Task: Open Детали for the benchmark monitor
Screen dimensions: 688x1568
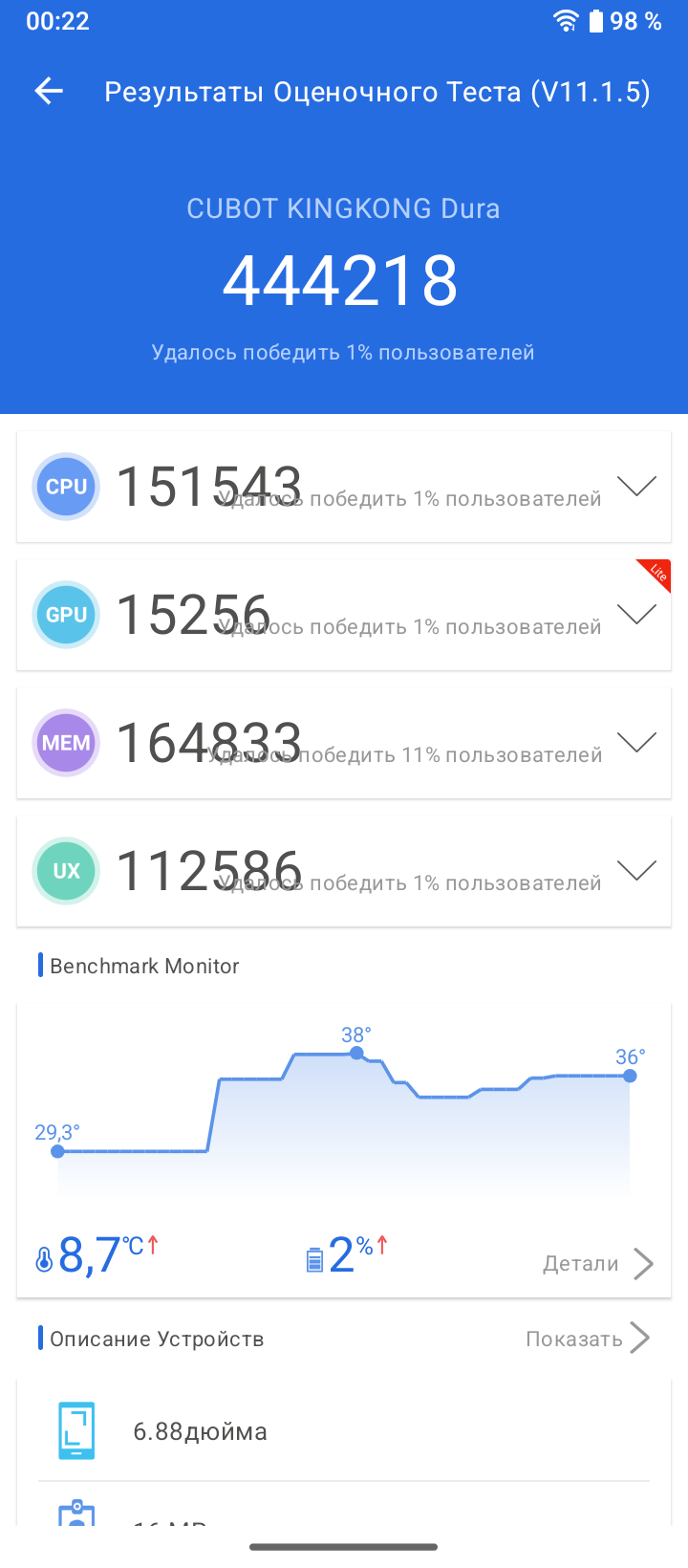Action: pyautogui.click(x=598, y=1263)
